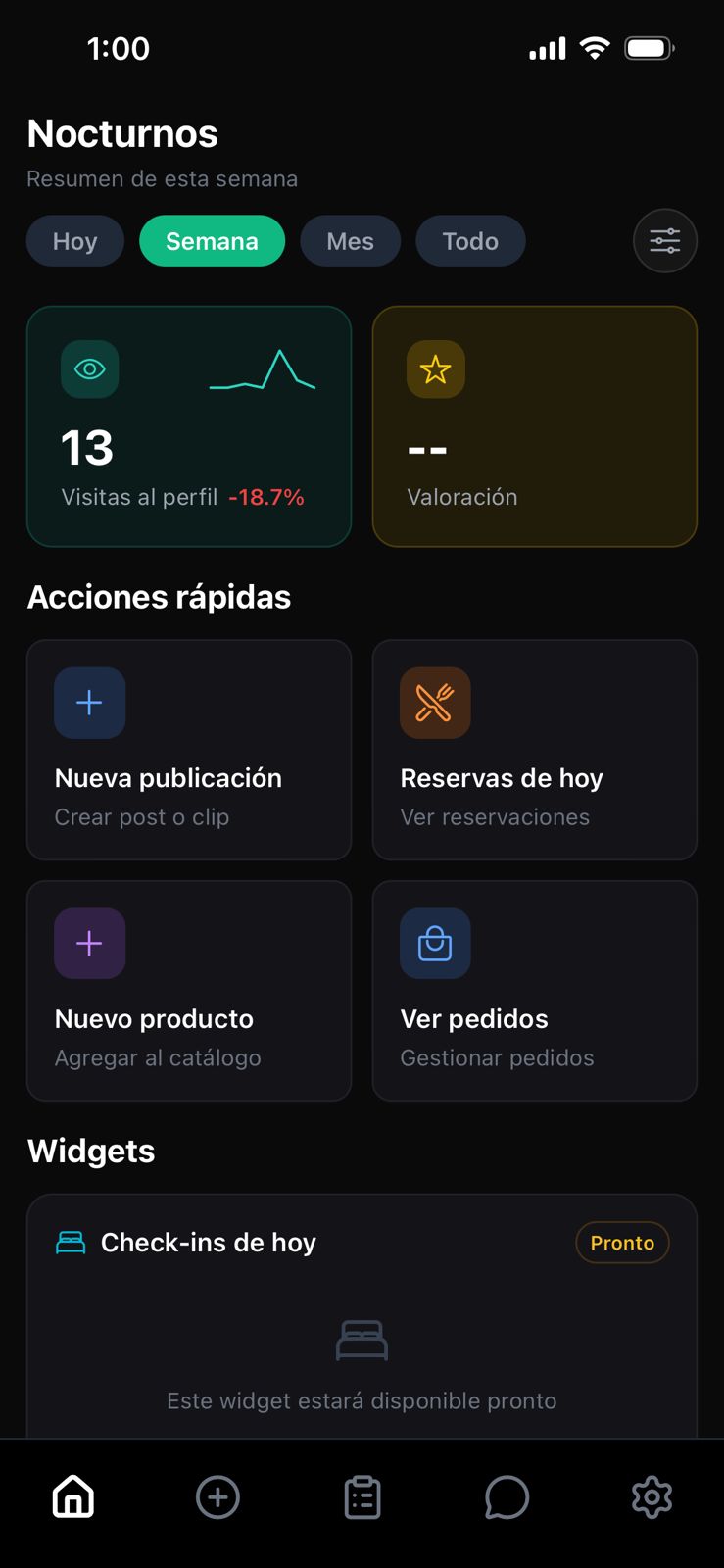View Reservas de hoy
The height and width of the screenshot is (1568, 724).
click(534, 750)
